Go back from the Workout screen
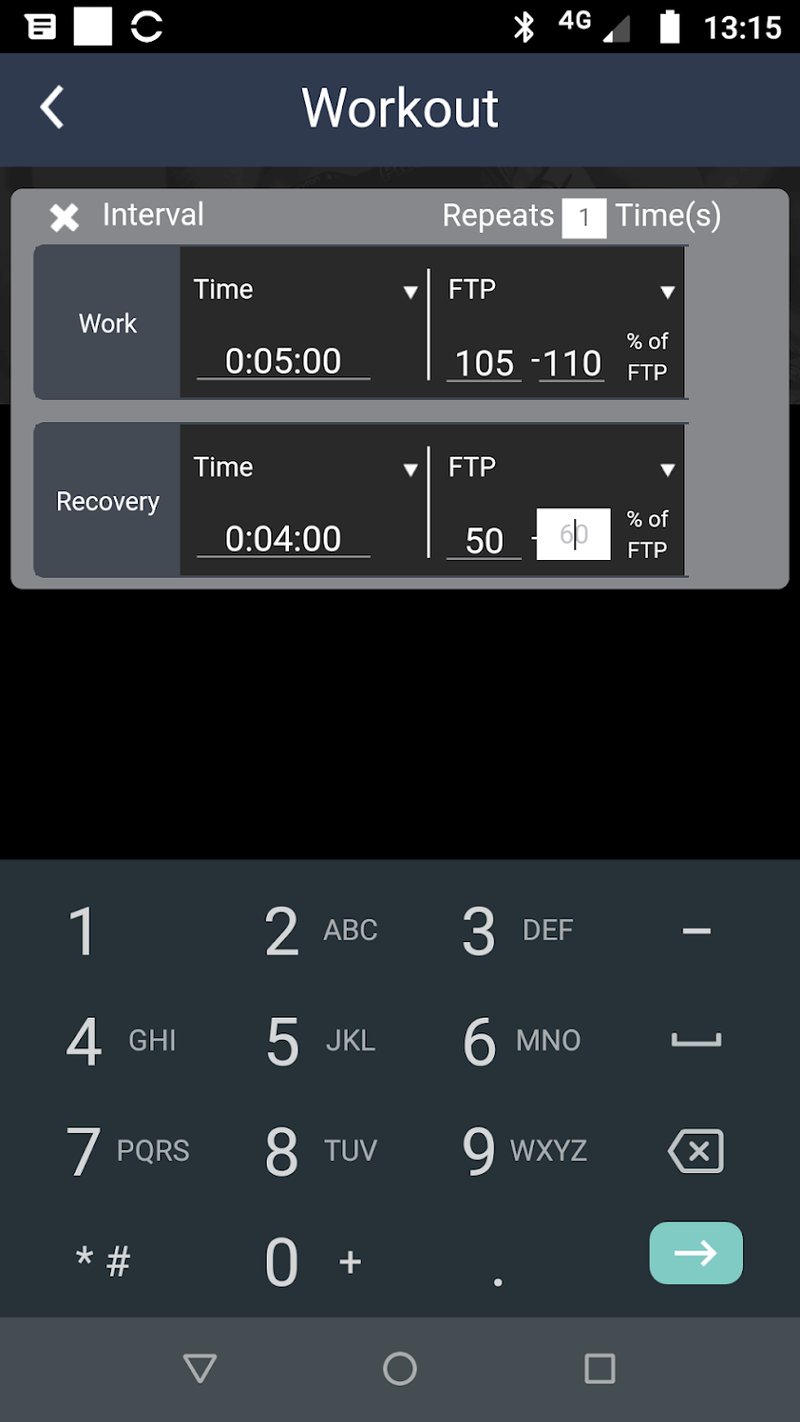Viewport: 800px width, 1422px height. (52, 108)
